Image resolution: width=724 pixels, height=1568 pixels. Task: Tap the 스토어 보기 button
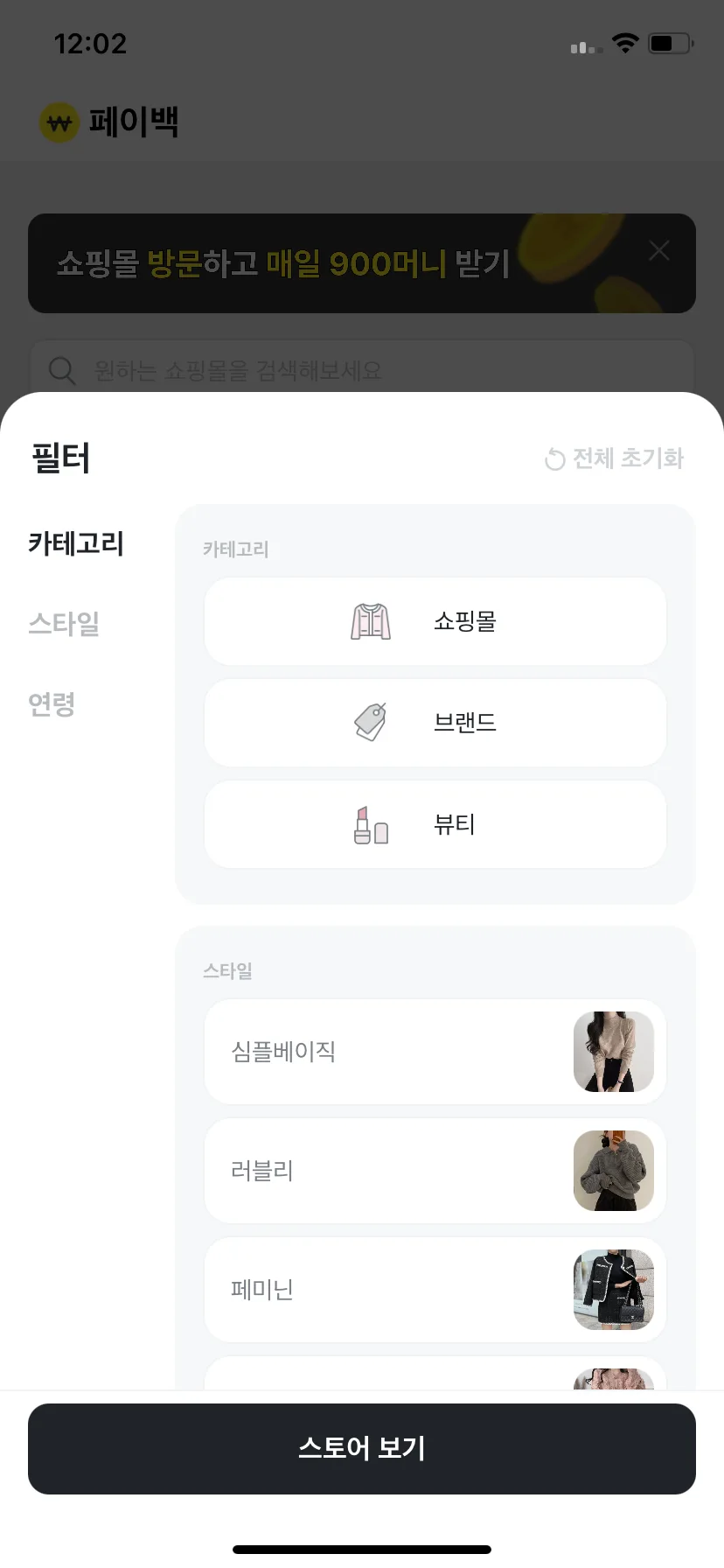coord(362,1449)
